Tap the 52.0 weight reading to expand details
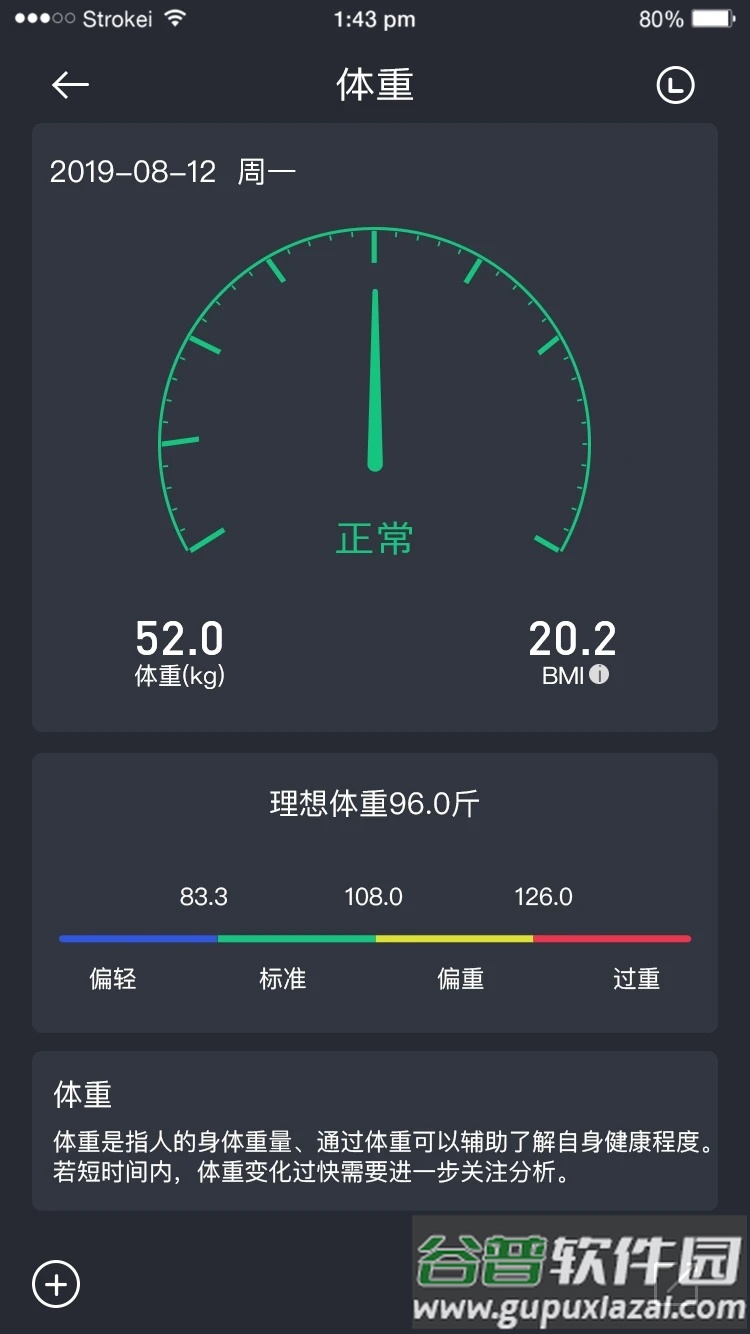The image size is (750, 1334). click(x=178, y=637)
